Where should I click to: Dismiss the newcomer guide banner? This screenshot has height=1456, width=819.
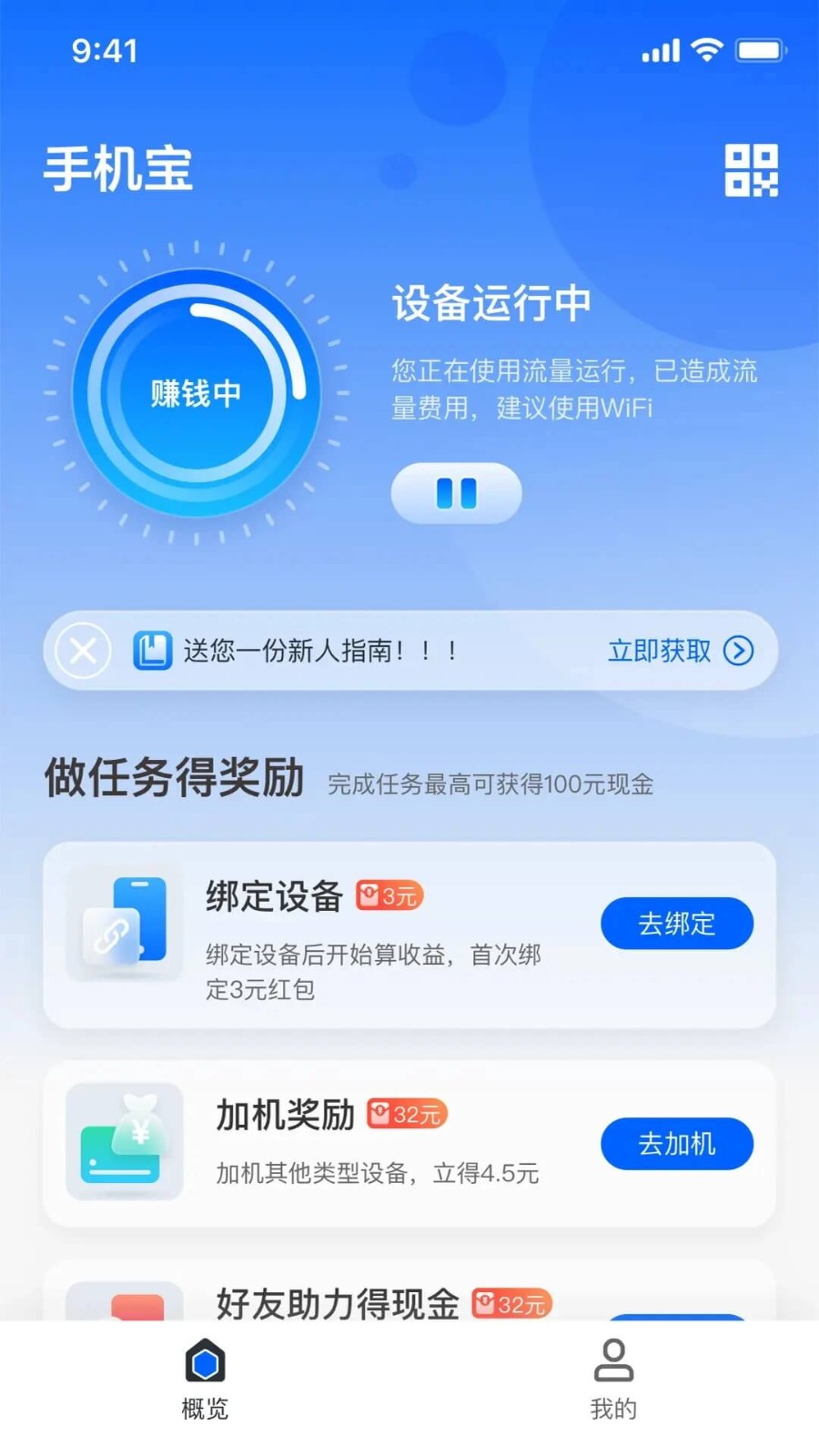tap(83, 650)
